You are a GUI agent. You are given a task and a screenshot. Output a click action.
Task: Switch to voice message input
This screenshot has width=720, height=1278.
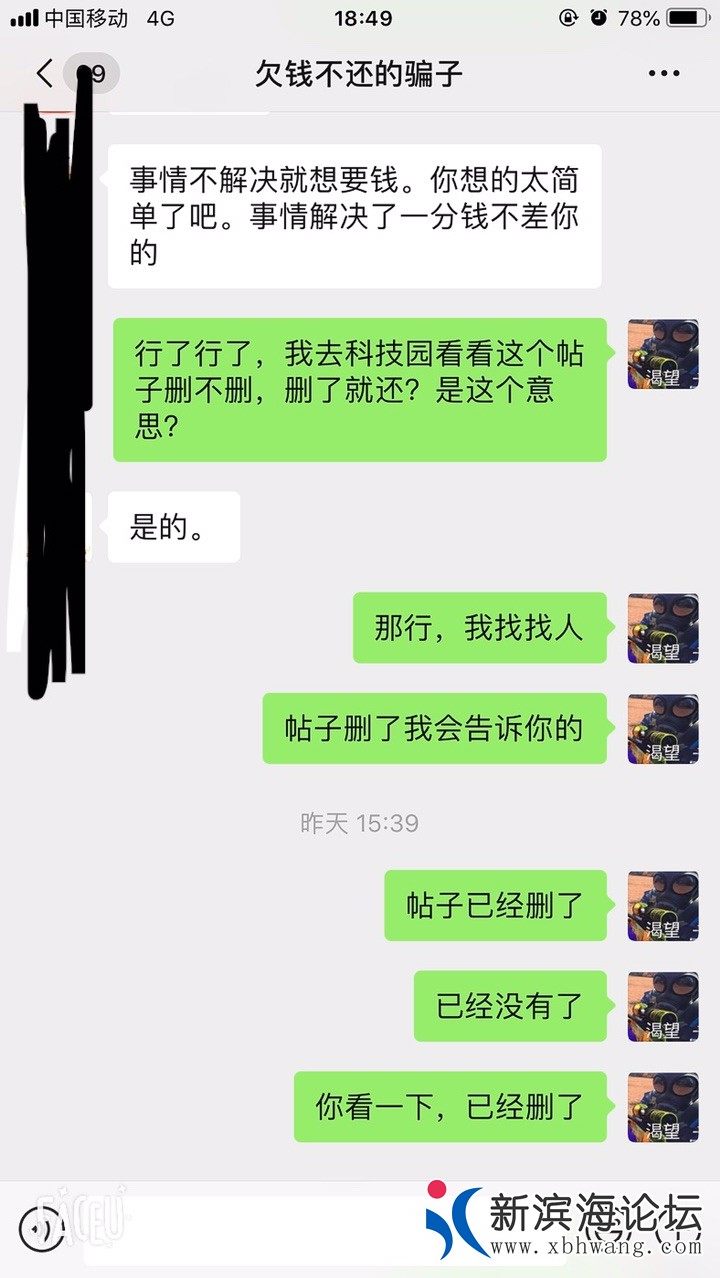(x=41, y=1228)
